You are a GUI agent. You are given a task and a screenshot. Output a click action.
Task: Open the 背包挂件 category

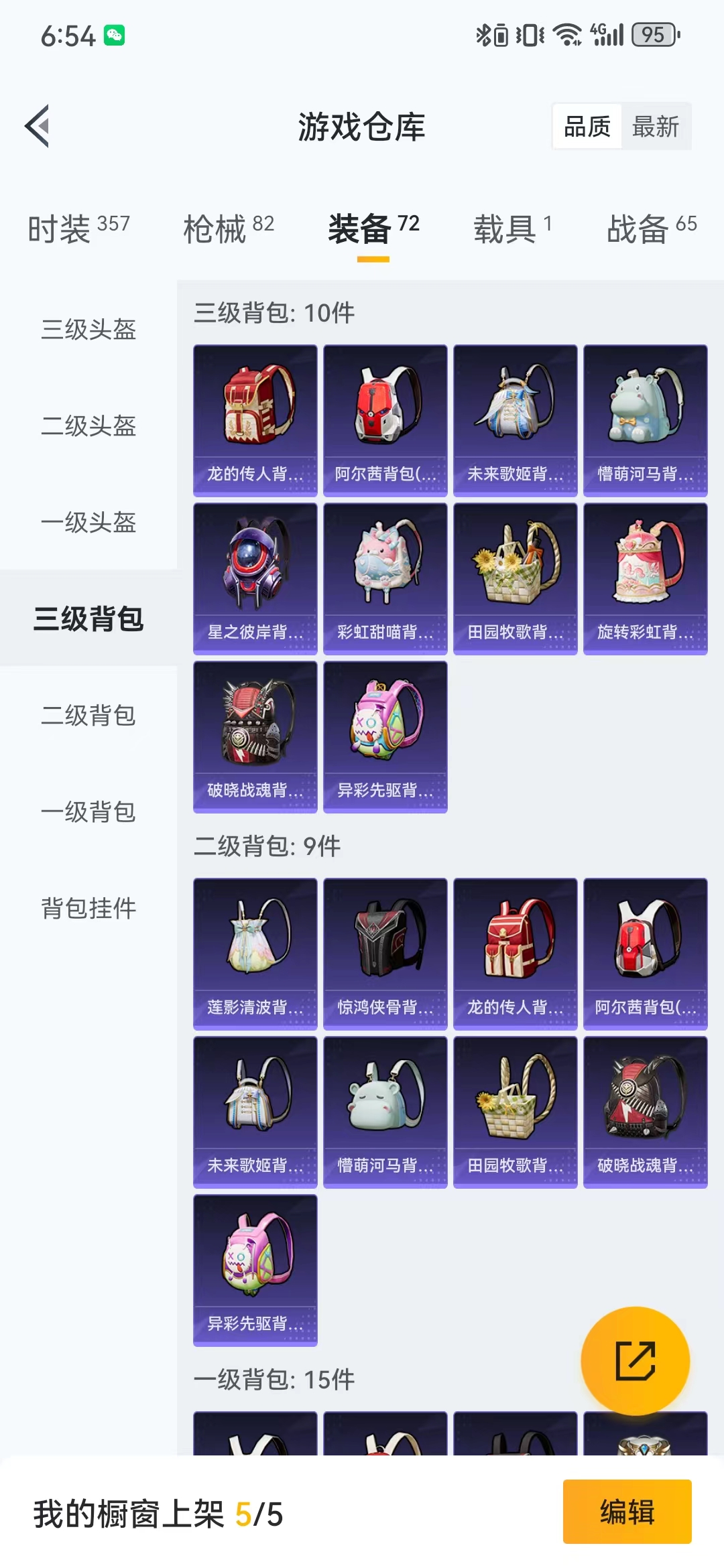pos(88,908)
